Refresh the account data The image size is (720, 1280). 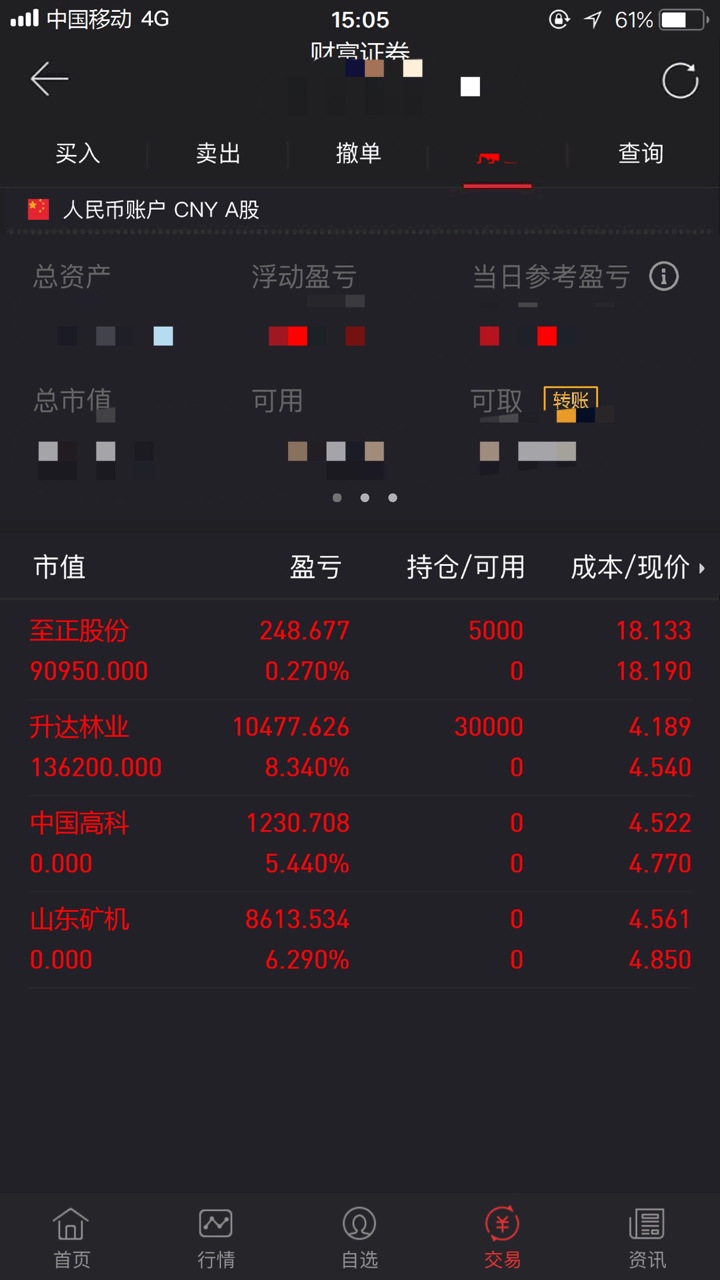[x=680, y=80]
